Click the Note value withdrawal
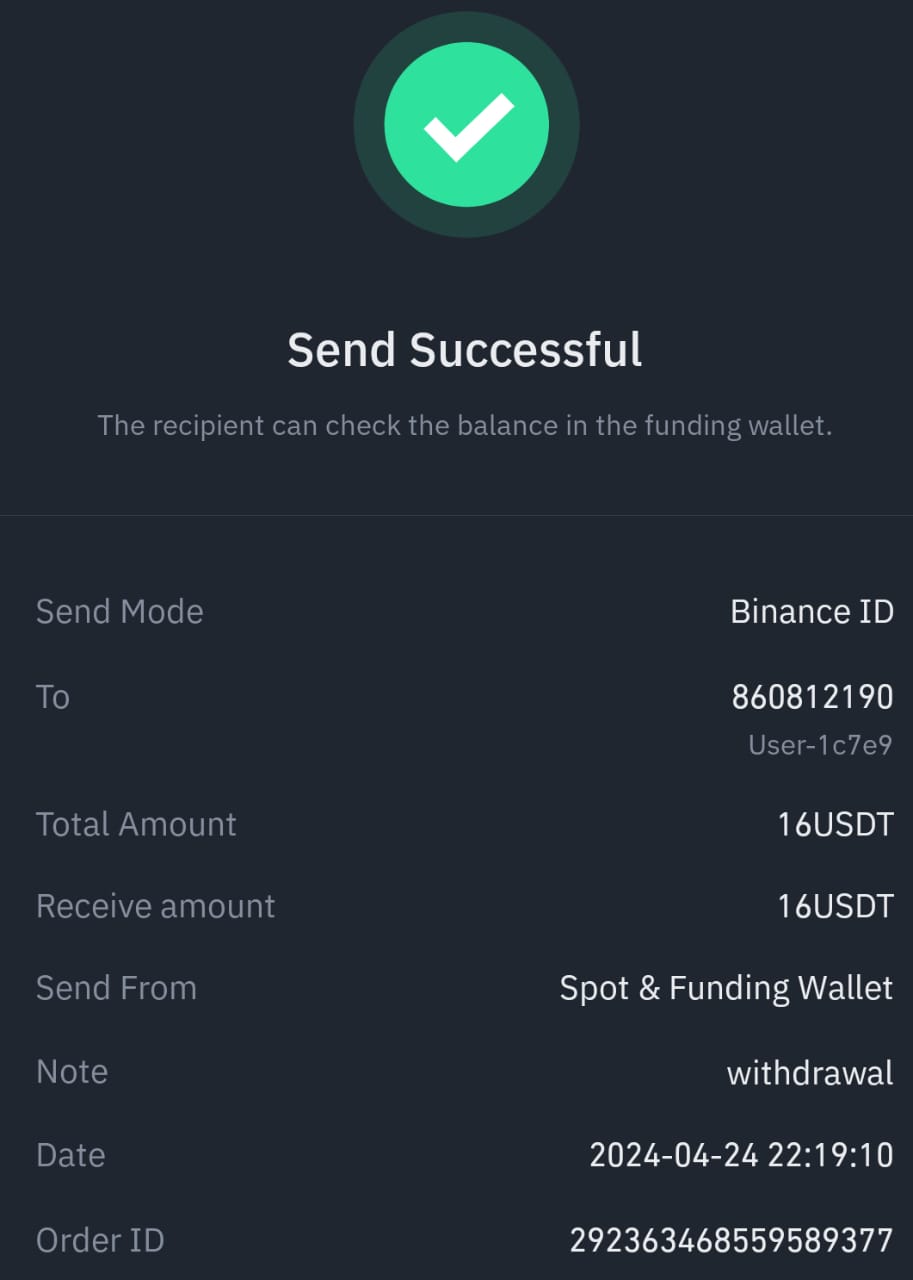Viewport: 913px width, 1280px height. click(x=810, y=1072)
